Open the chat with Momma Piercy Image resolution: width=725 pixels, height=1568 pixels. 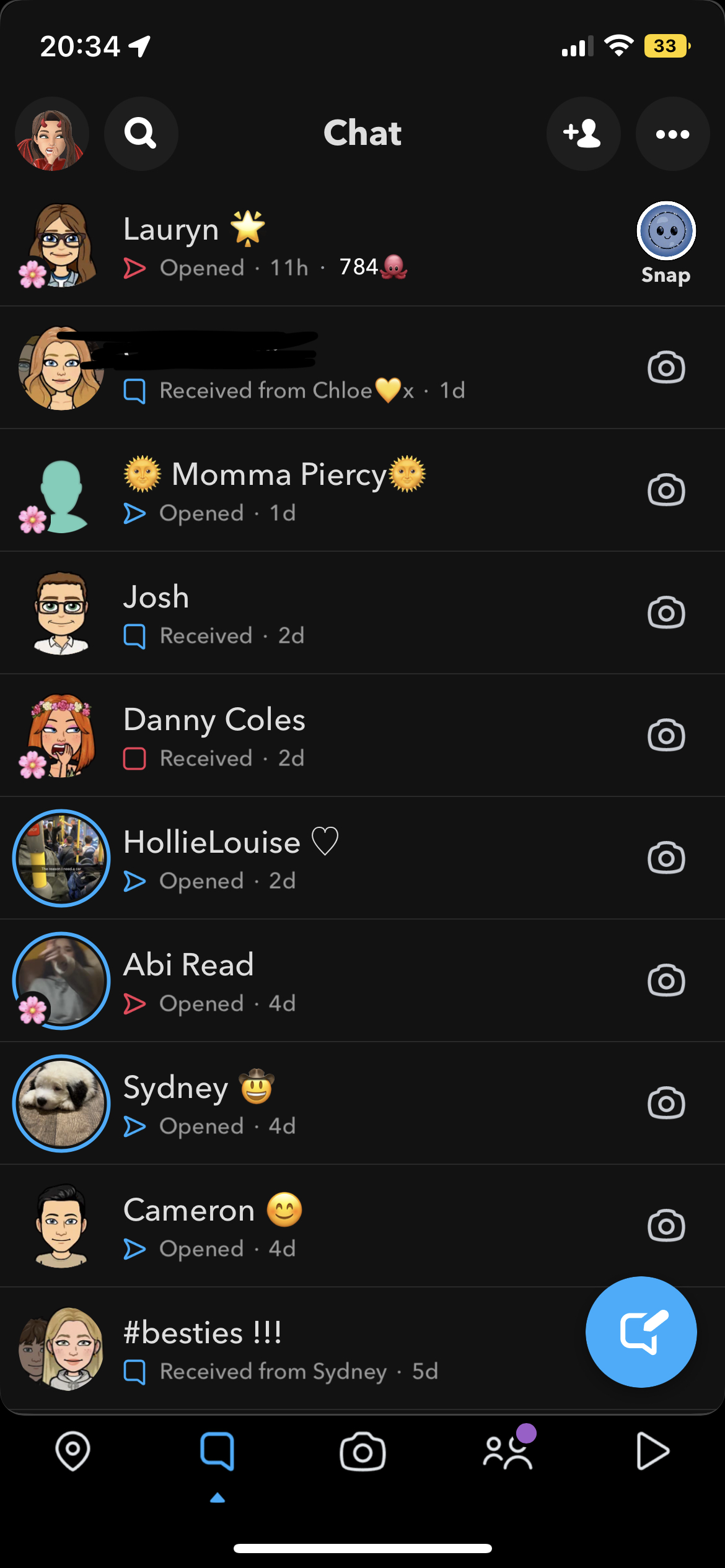(x=310, y=490)
